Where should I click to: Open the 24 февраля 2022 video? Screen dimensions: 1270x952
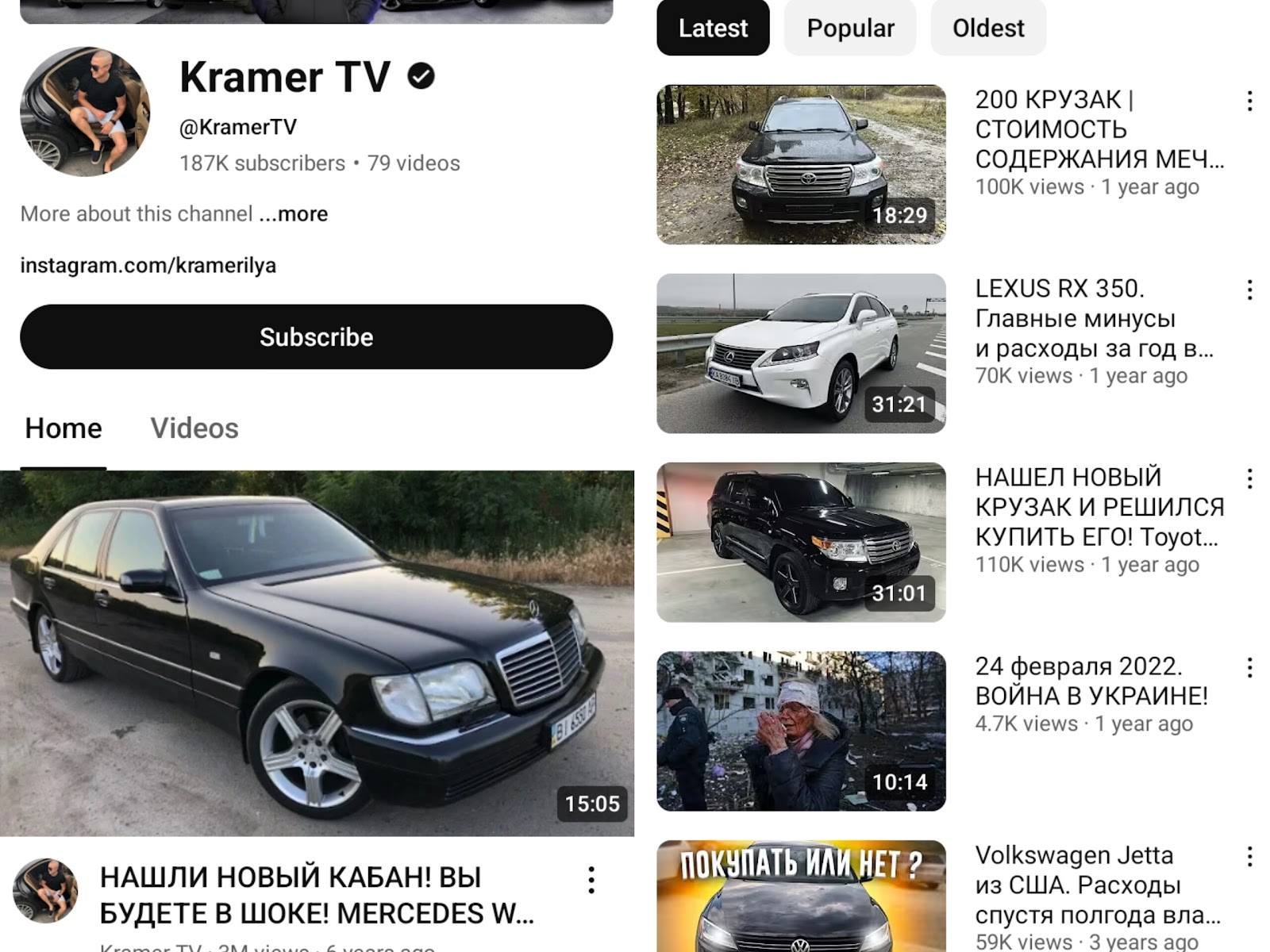[x=801, y=731]
